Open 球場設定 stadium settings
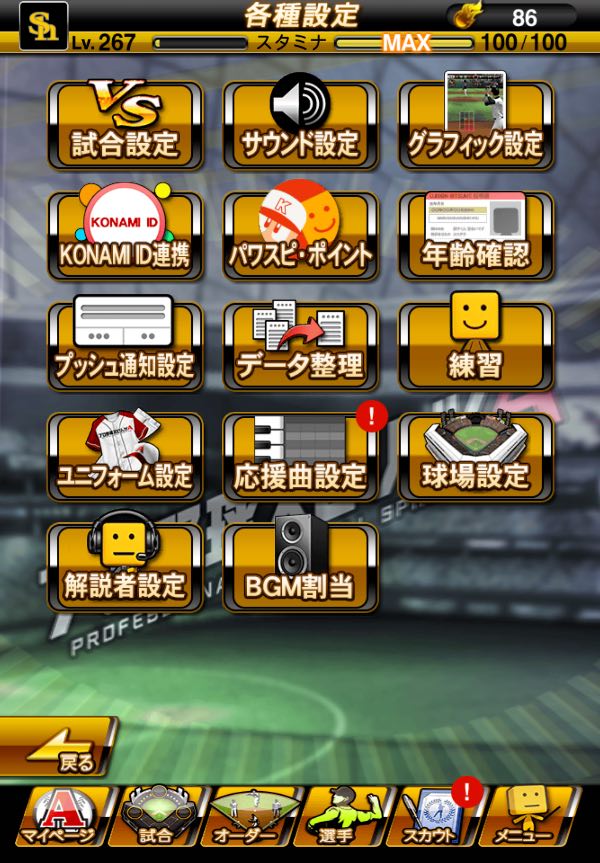 tap(475, 457)
